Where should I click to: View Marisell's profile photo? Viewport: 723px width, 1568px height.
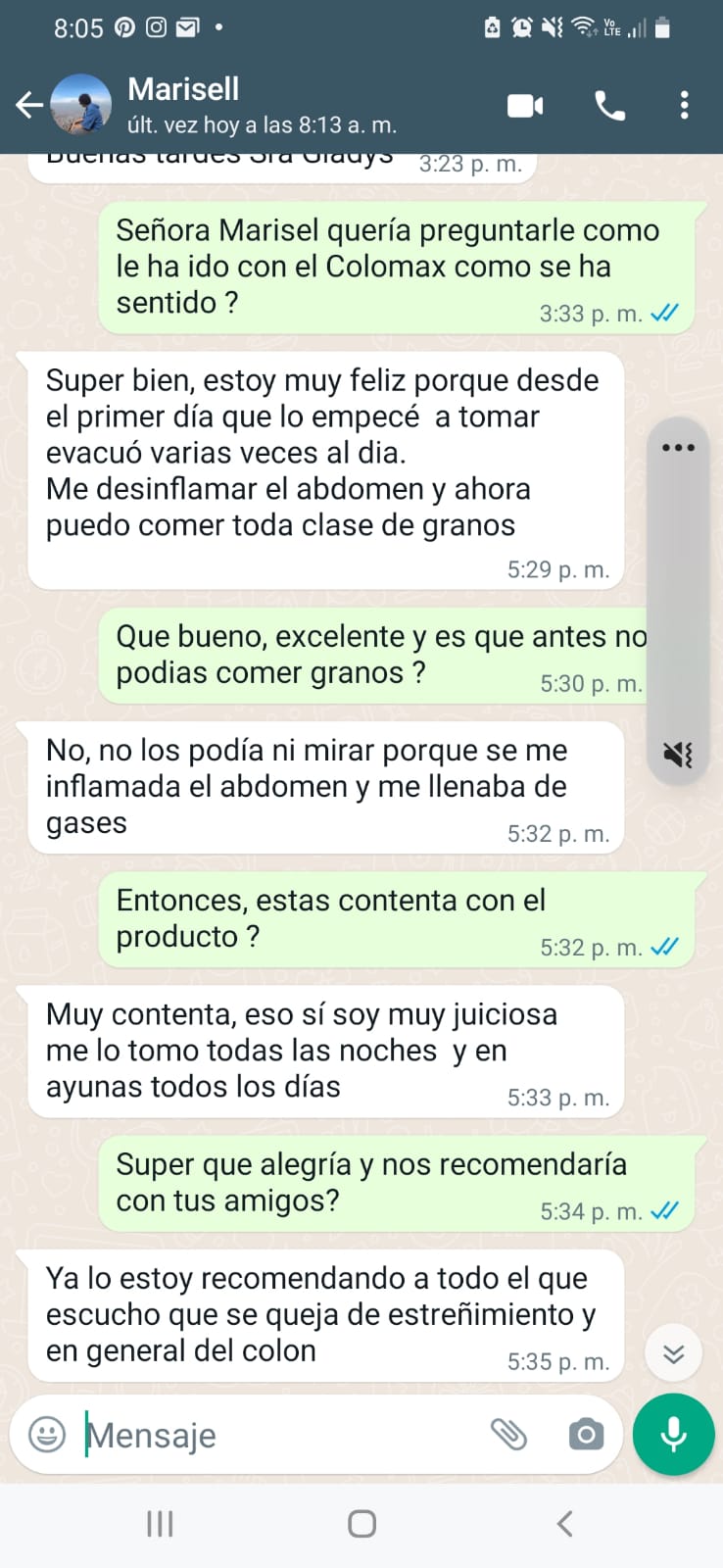[80, 105]
